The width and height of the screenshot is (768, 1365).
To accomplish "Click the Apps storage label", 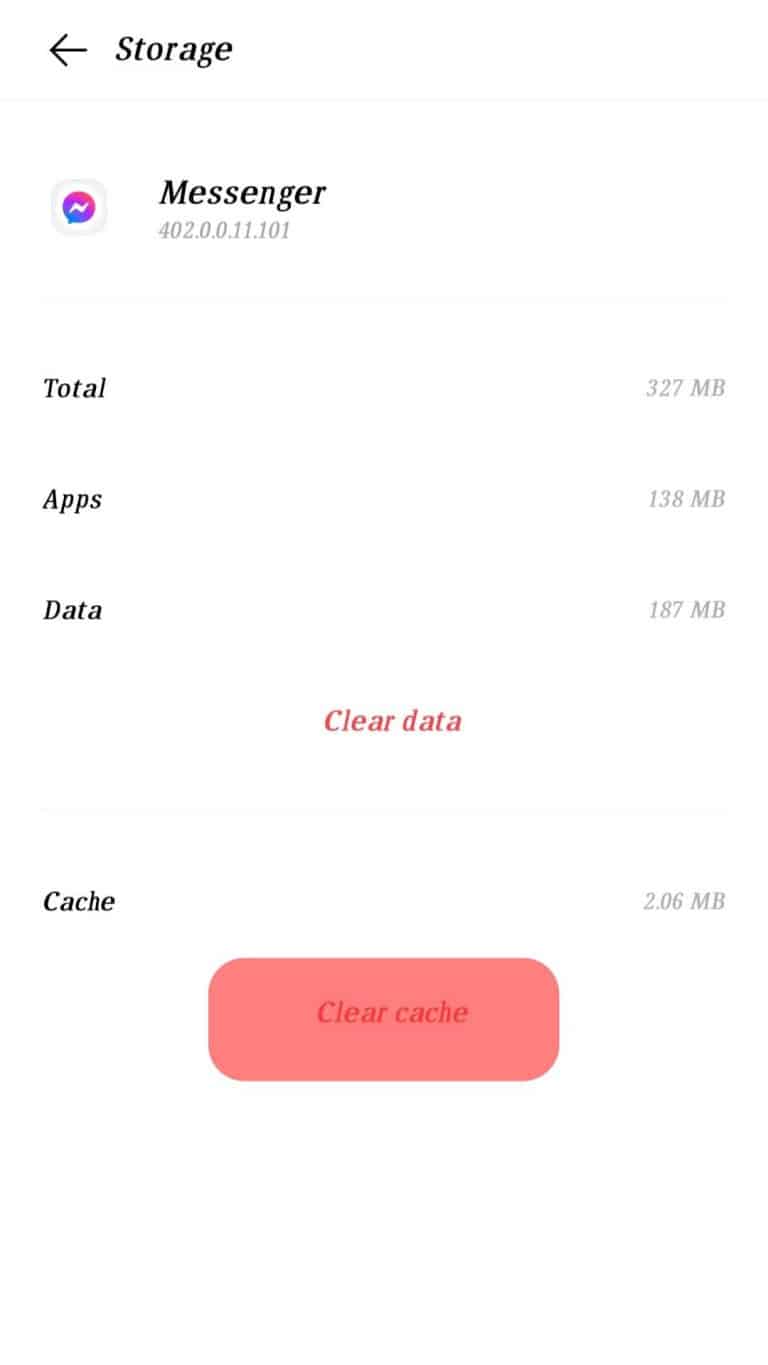I will tap(71, 499).
